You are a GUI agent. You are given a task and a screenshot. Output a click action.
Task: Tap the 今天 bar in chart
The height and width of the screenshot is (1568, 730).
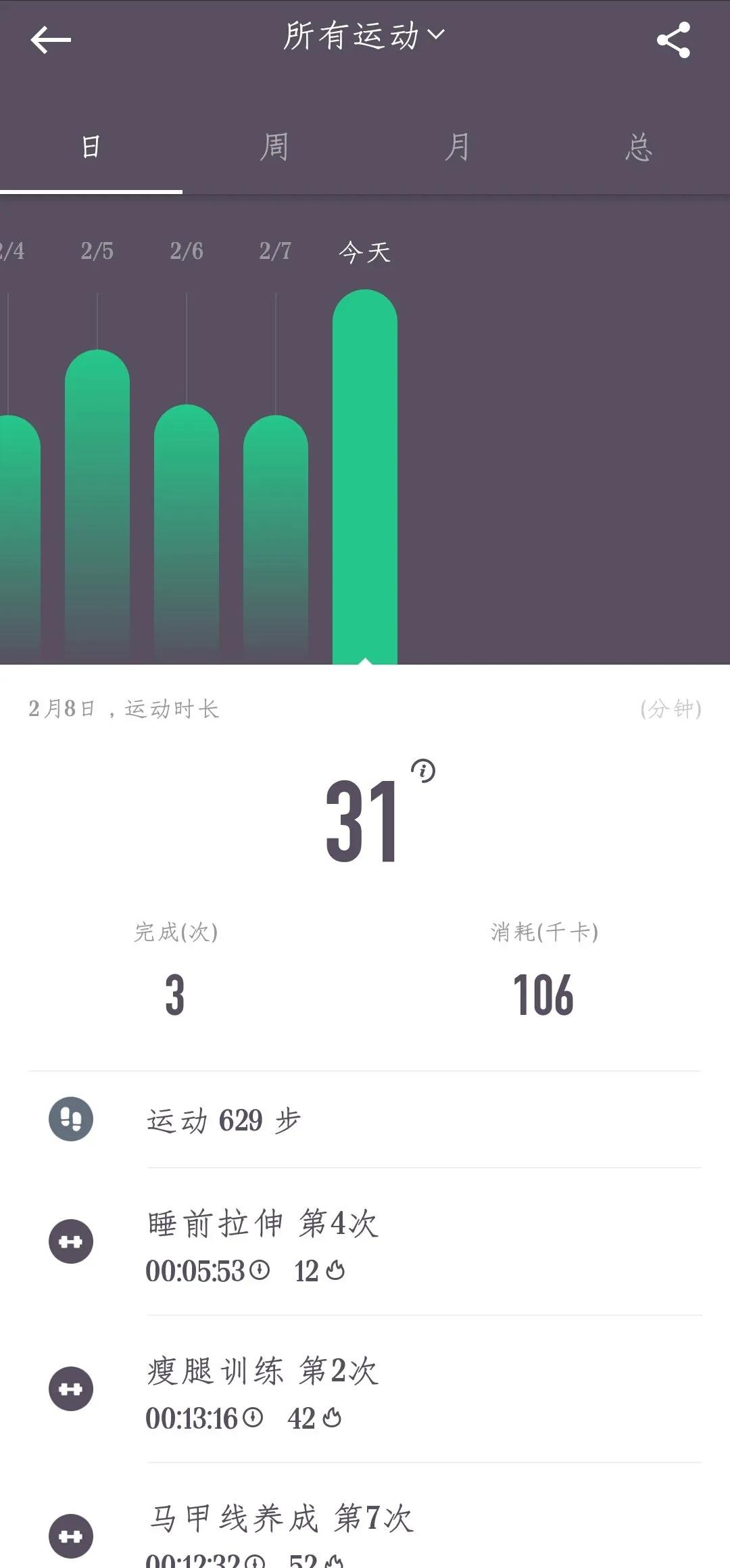[365, 473]
